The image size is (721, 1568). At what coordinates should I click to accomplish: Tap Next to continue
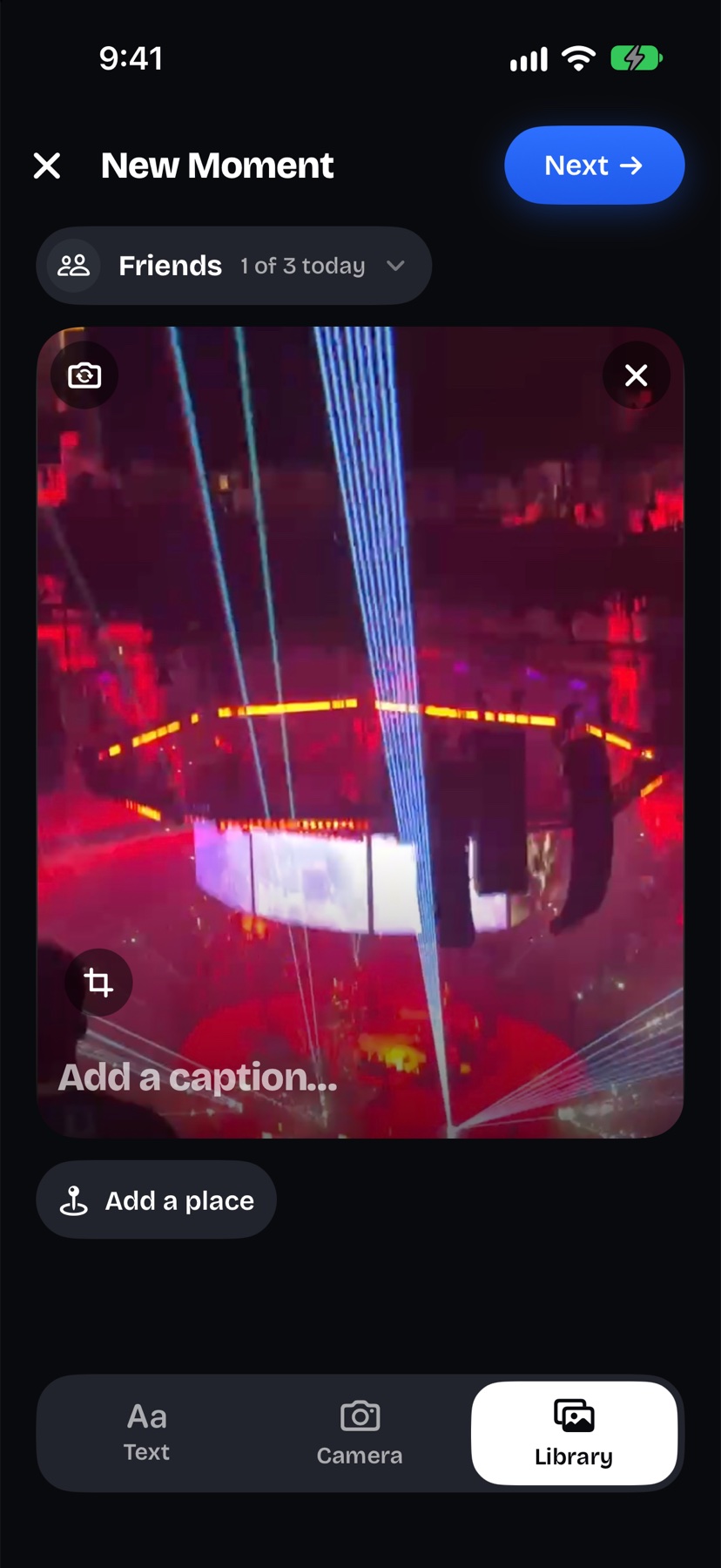point(594,166)
